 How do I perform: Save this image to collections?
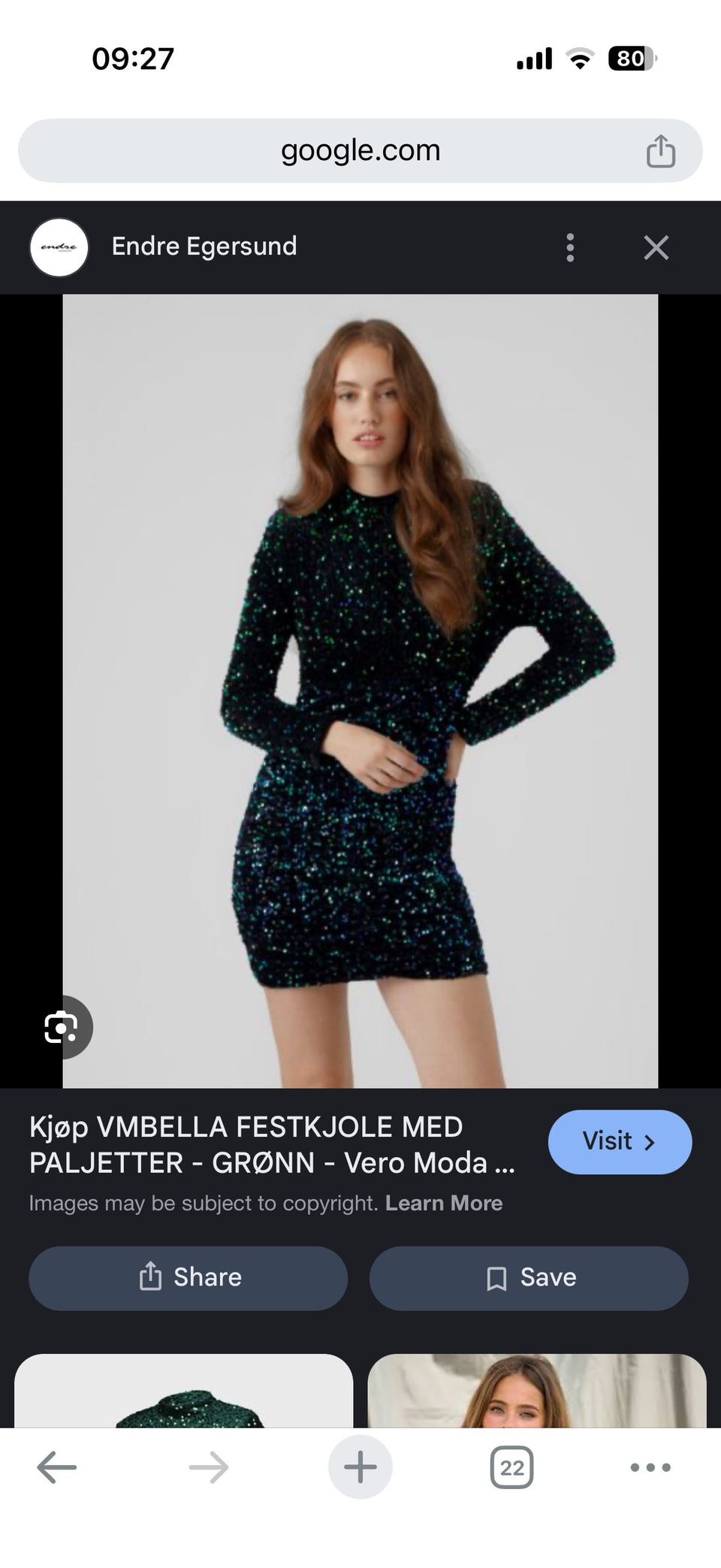click(529, 1277)
